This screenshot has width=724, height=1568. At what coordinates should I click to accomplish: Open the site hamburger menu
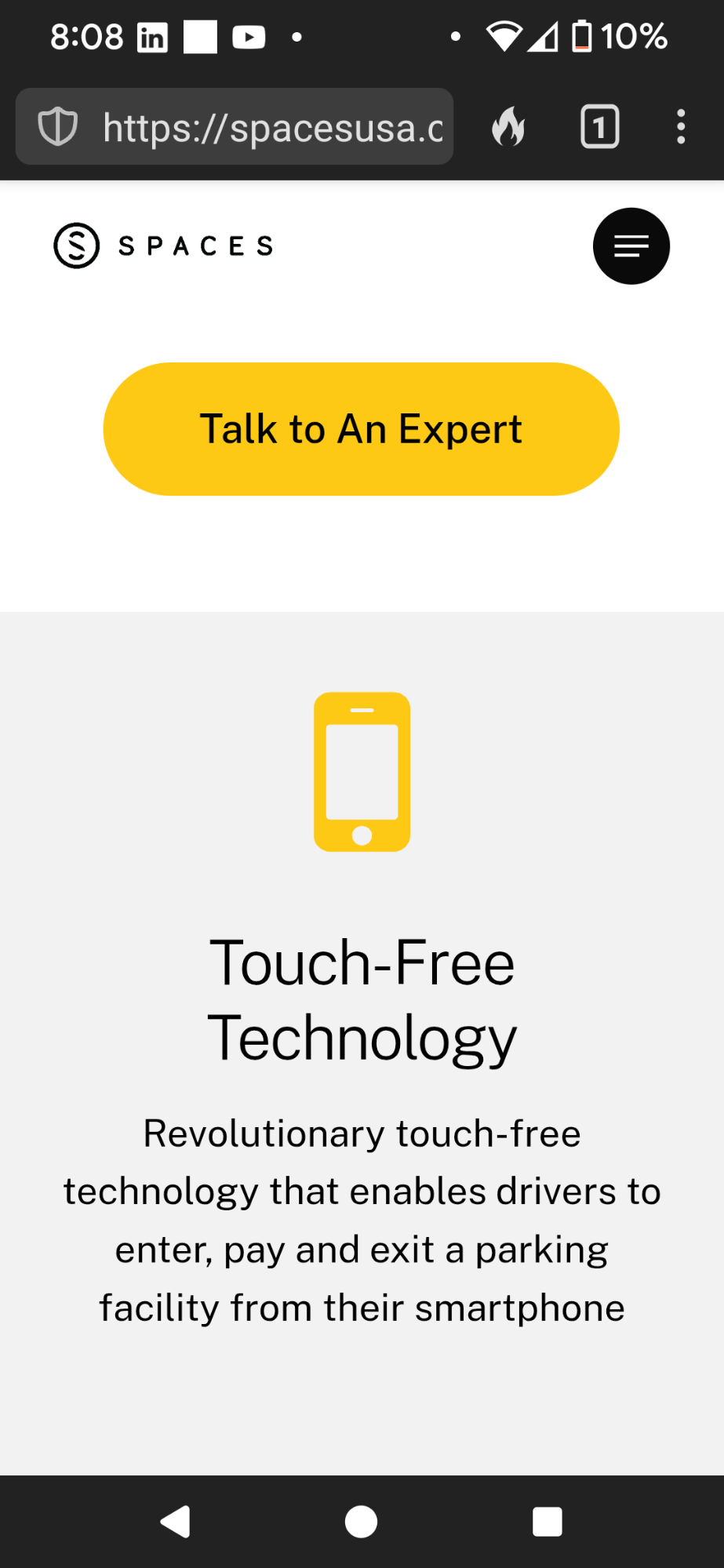[631, 246]
